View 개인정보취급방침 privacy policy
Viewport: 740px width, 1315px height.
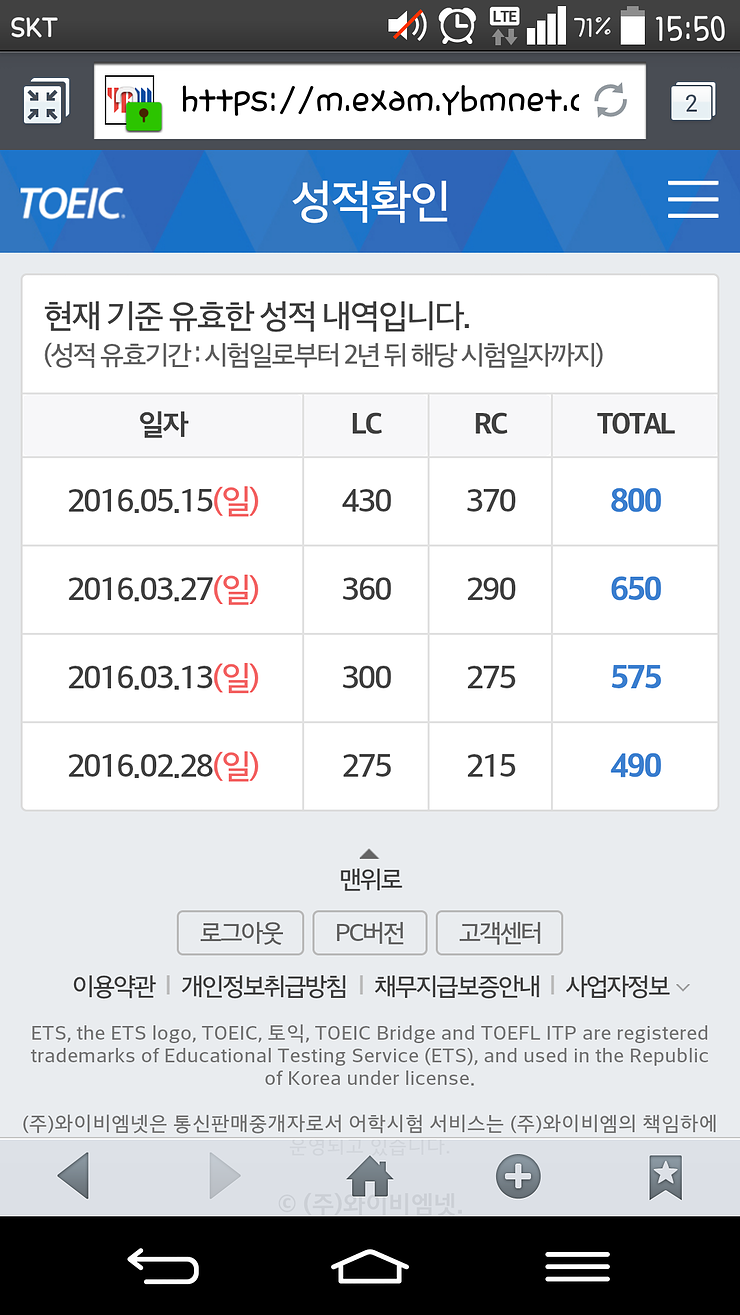[x=264, y=987]
